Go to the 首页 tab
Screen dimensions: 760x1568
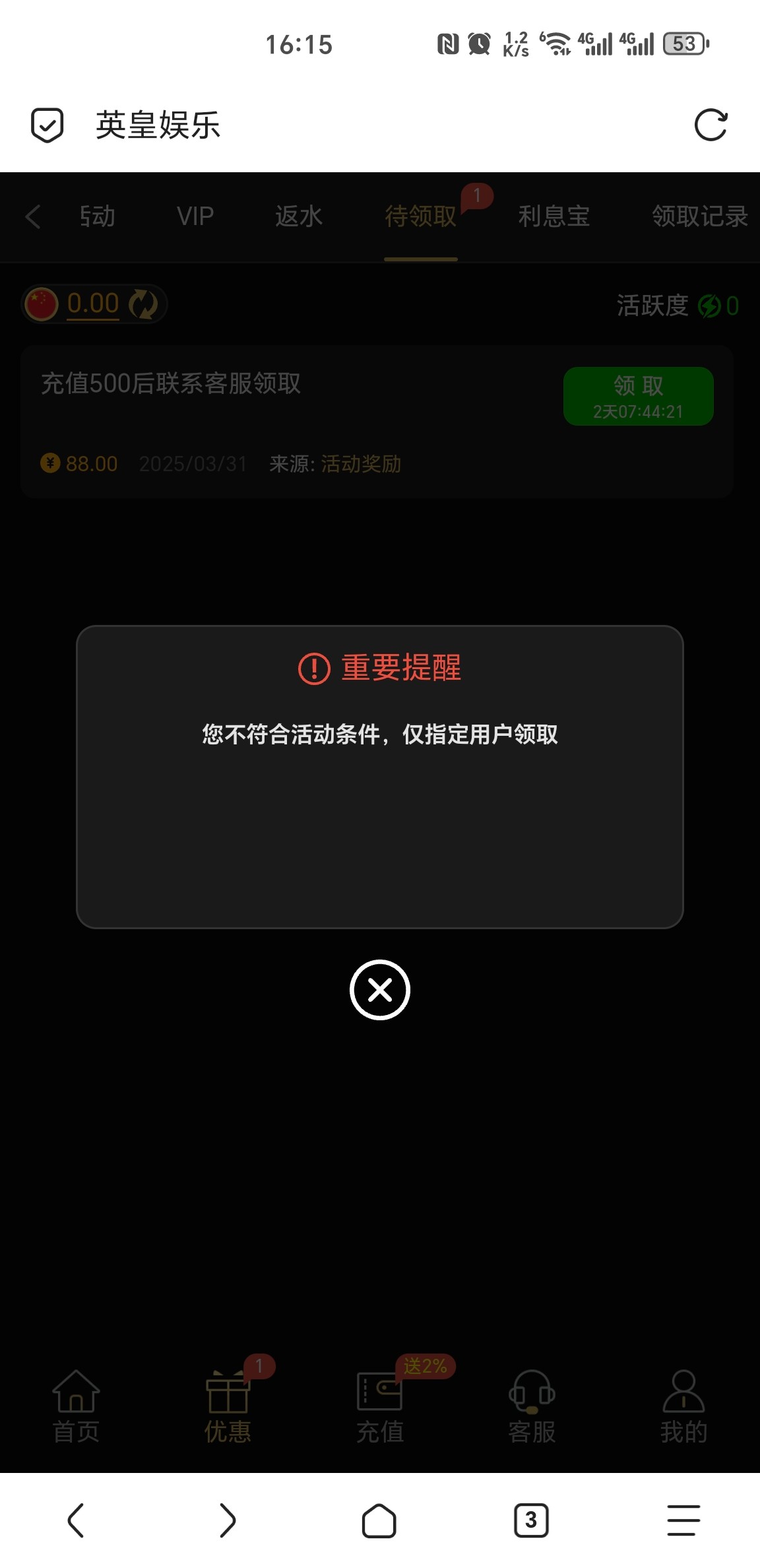tap(76, 1406)
